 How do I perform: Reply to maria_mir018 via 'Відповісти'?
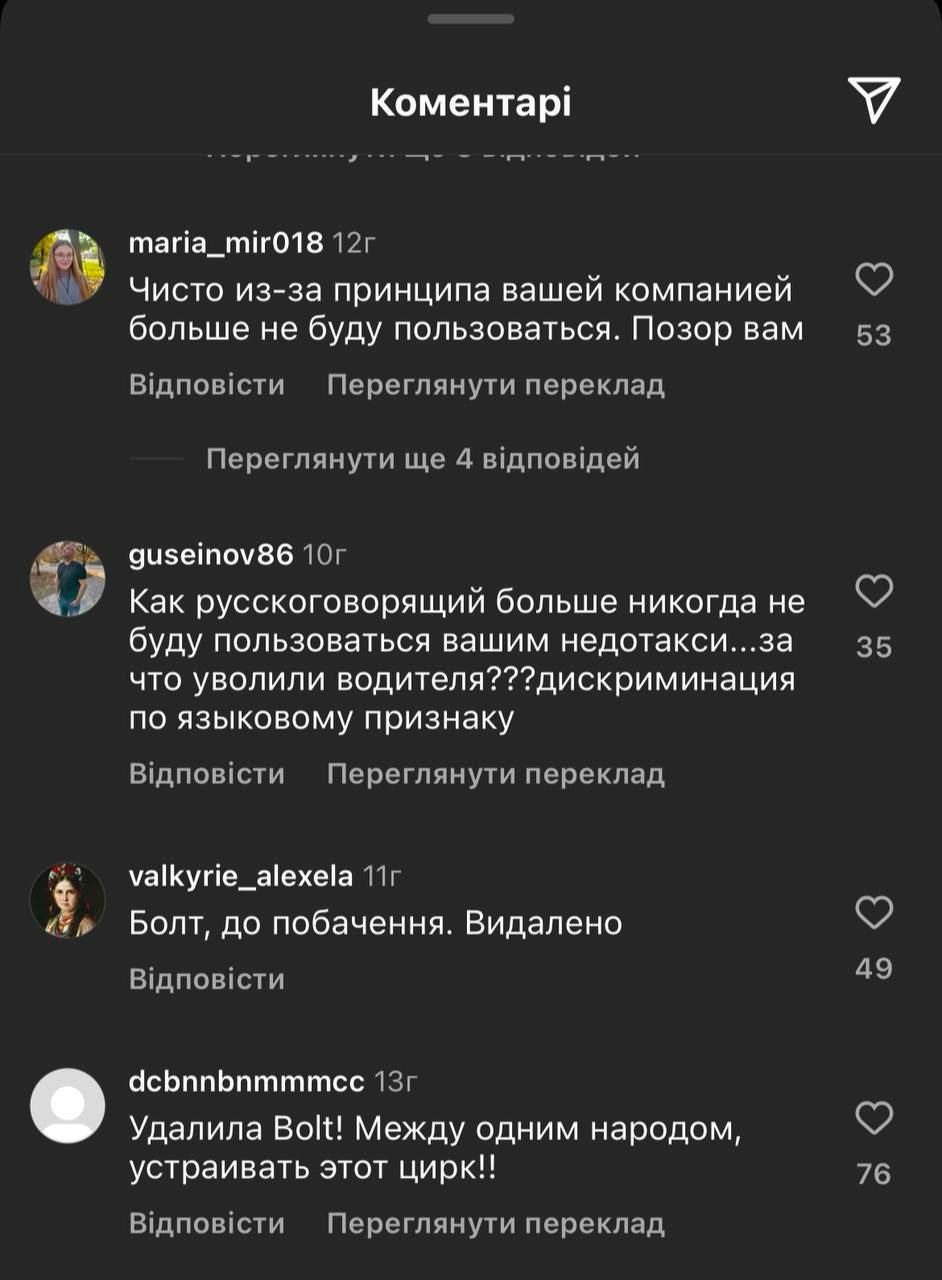[x=207, y=384]
